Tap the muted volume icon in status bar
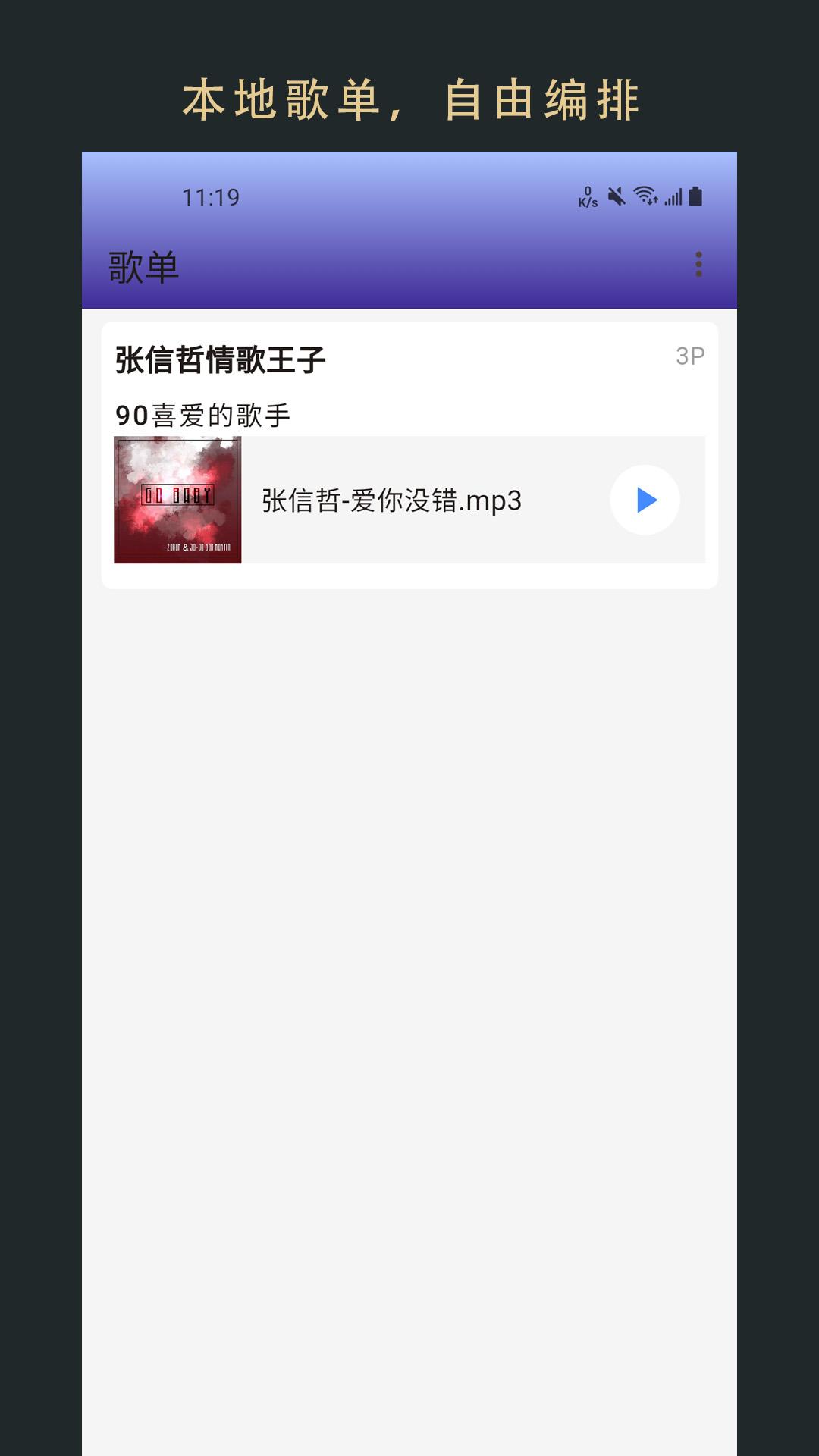 [x=616, y=196]
